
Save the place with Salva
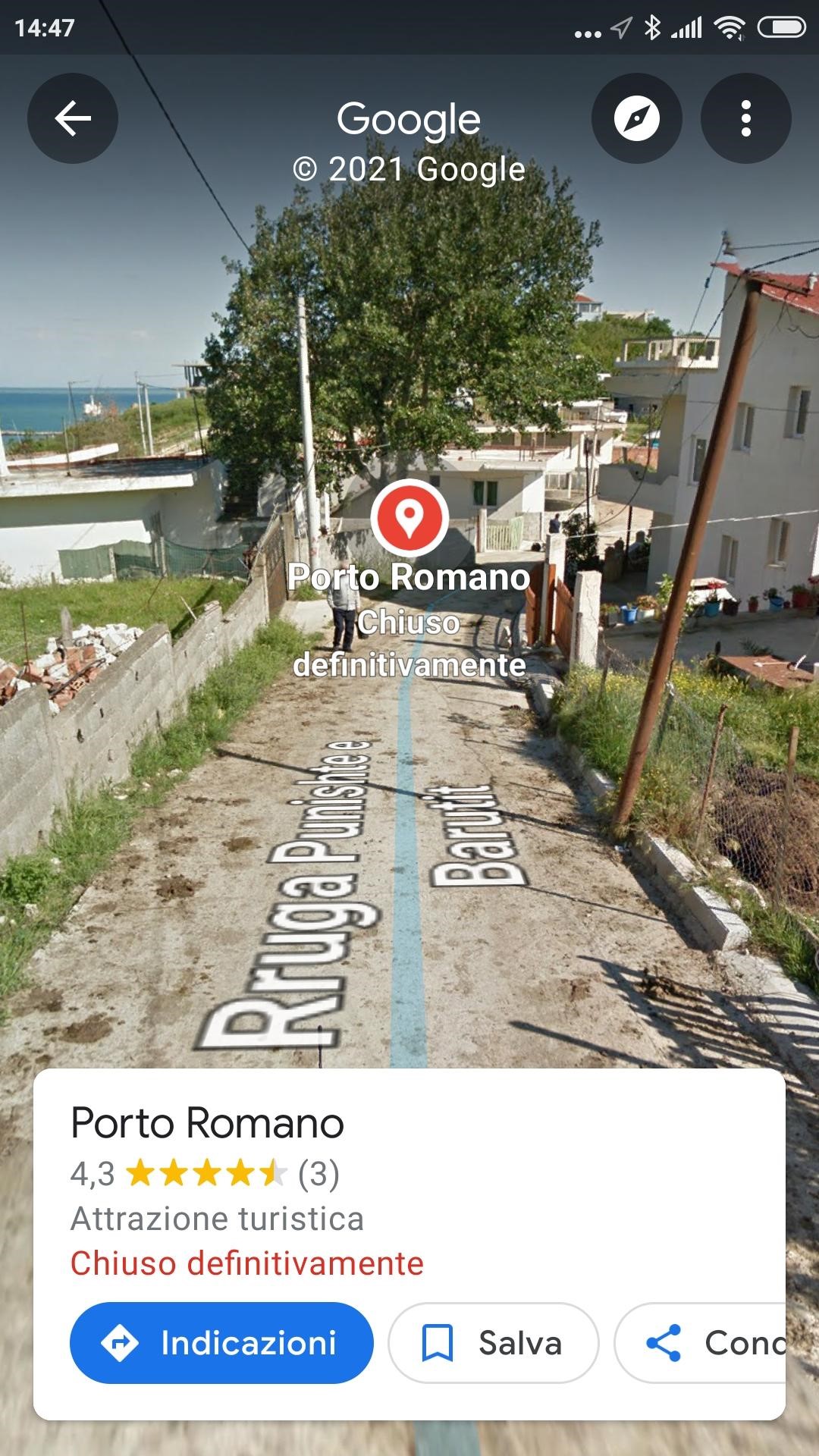click(x=493, y=1343)
